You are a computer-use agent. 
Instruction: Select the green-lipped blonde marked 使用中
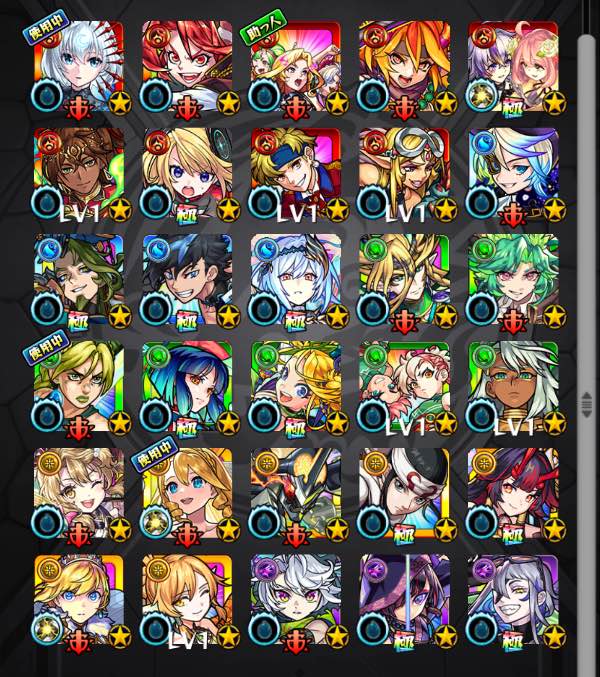78,387
